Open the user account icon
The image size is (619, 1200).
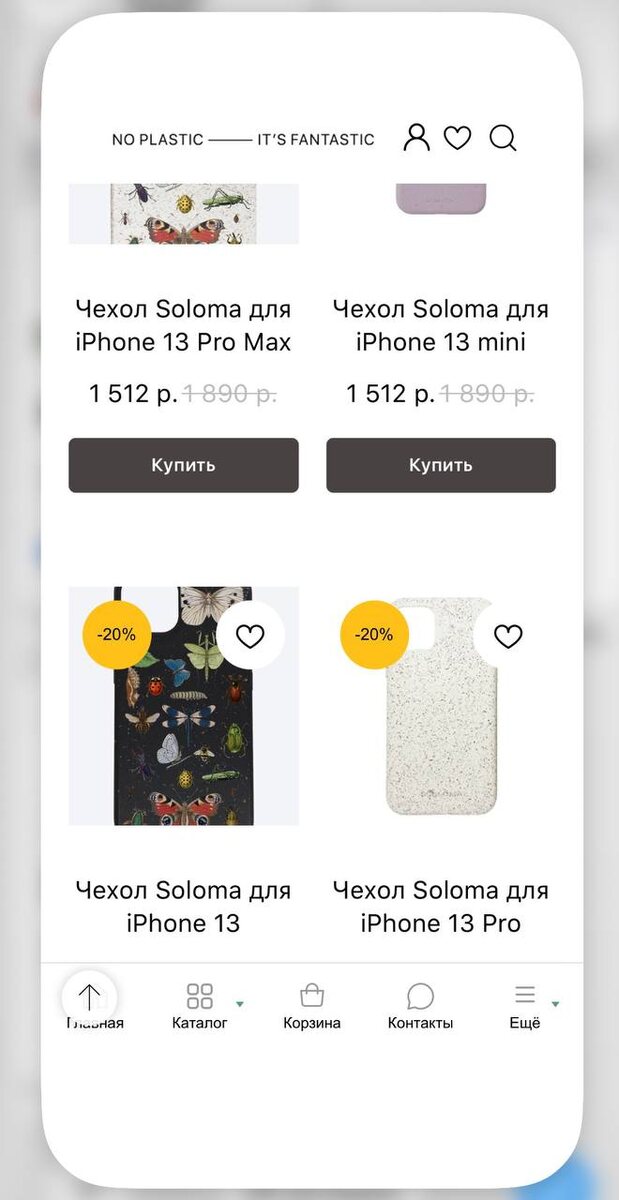tap(416, 138)
